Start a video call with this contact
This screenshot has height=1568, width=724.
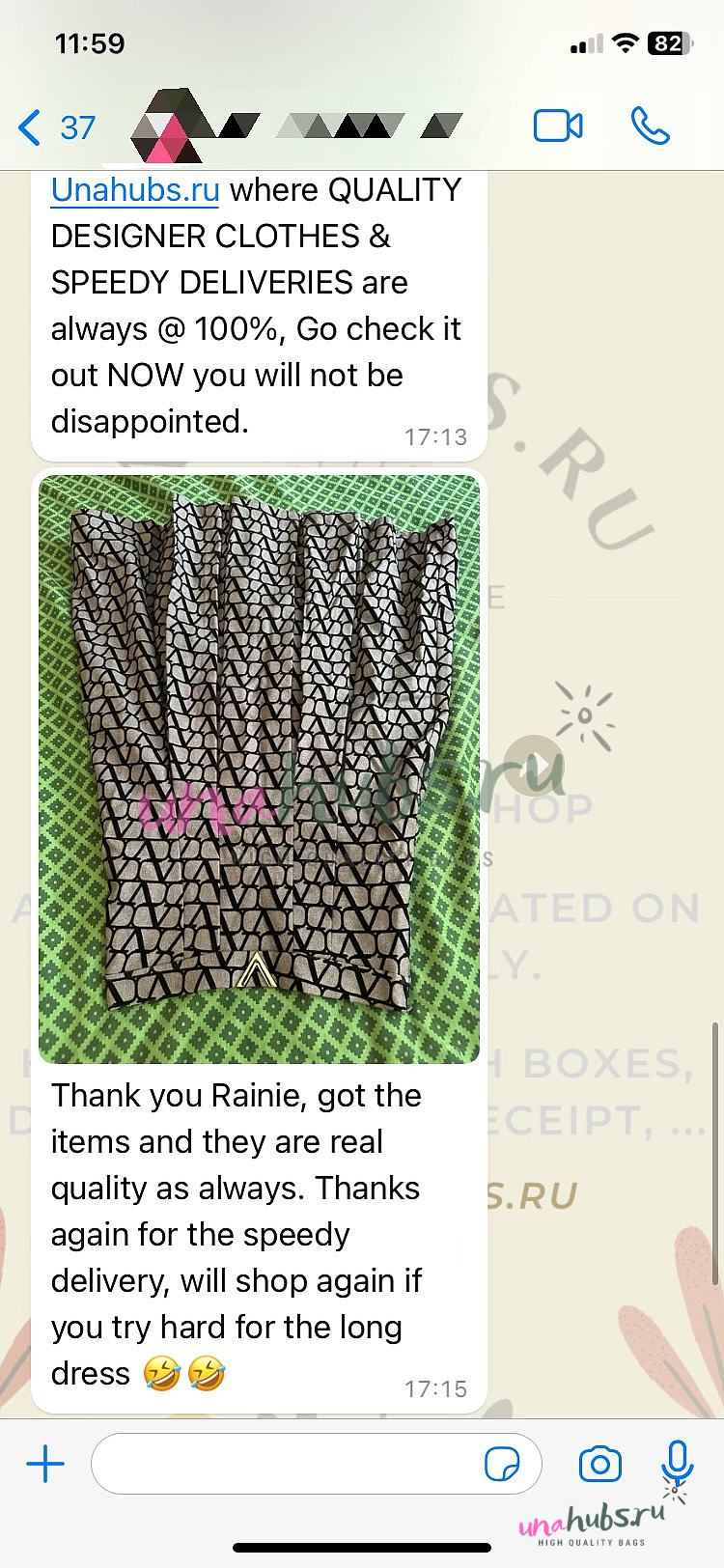click(x=558, y=126)
